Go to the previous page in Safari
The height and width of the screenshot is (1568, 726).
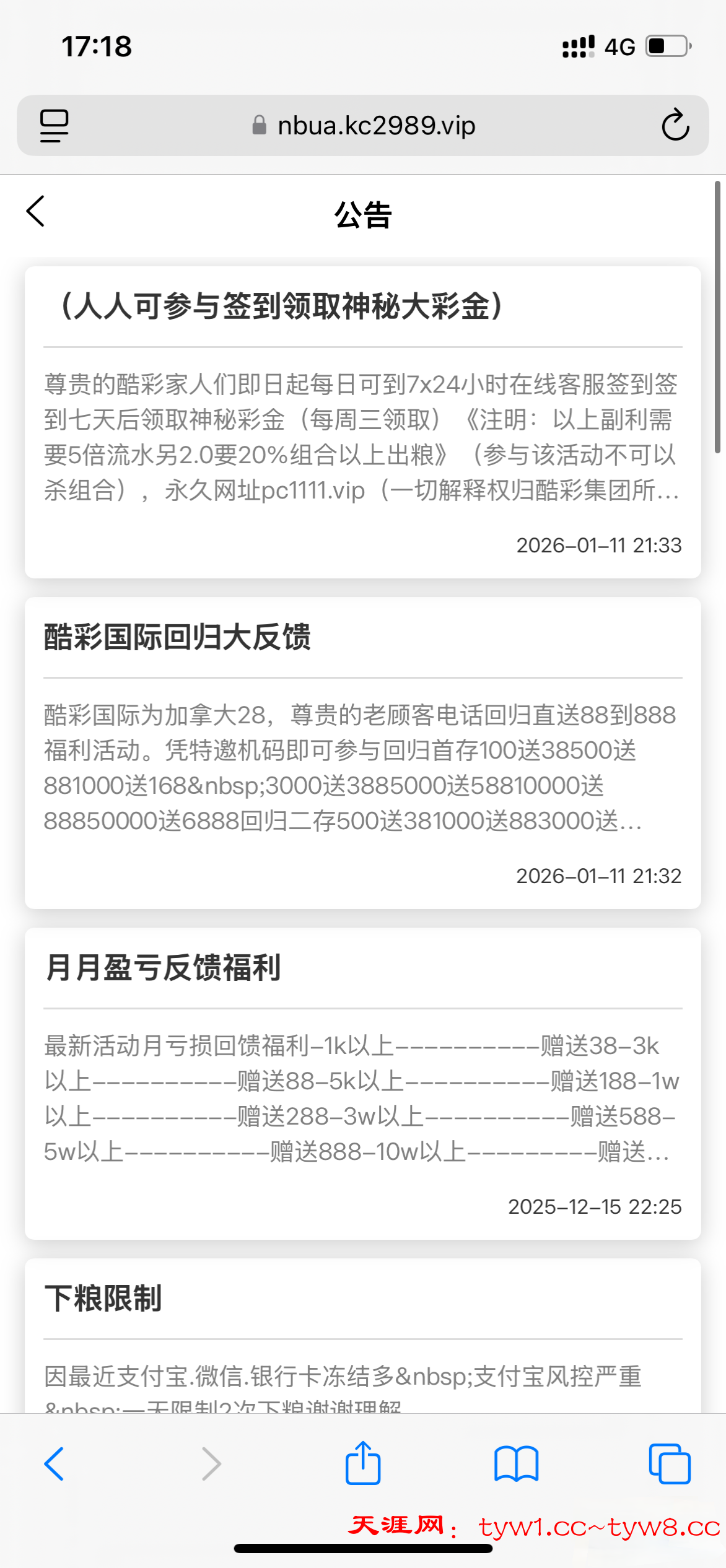click(55, 1464)
